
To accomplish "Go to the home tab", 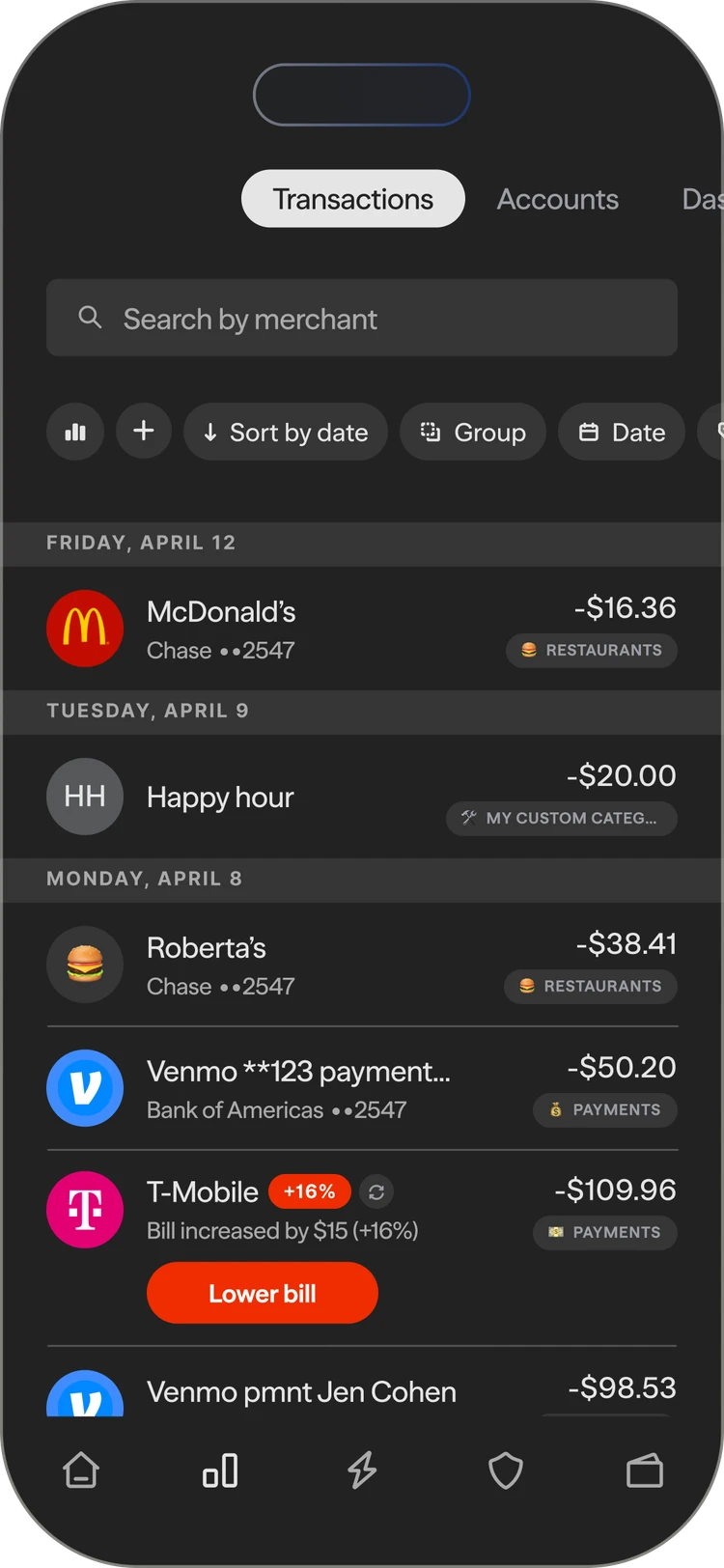I will click(x=81, y=1470).
